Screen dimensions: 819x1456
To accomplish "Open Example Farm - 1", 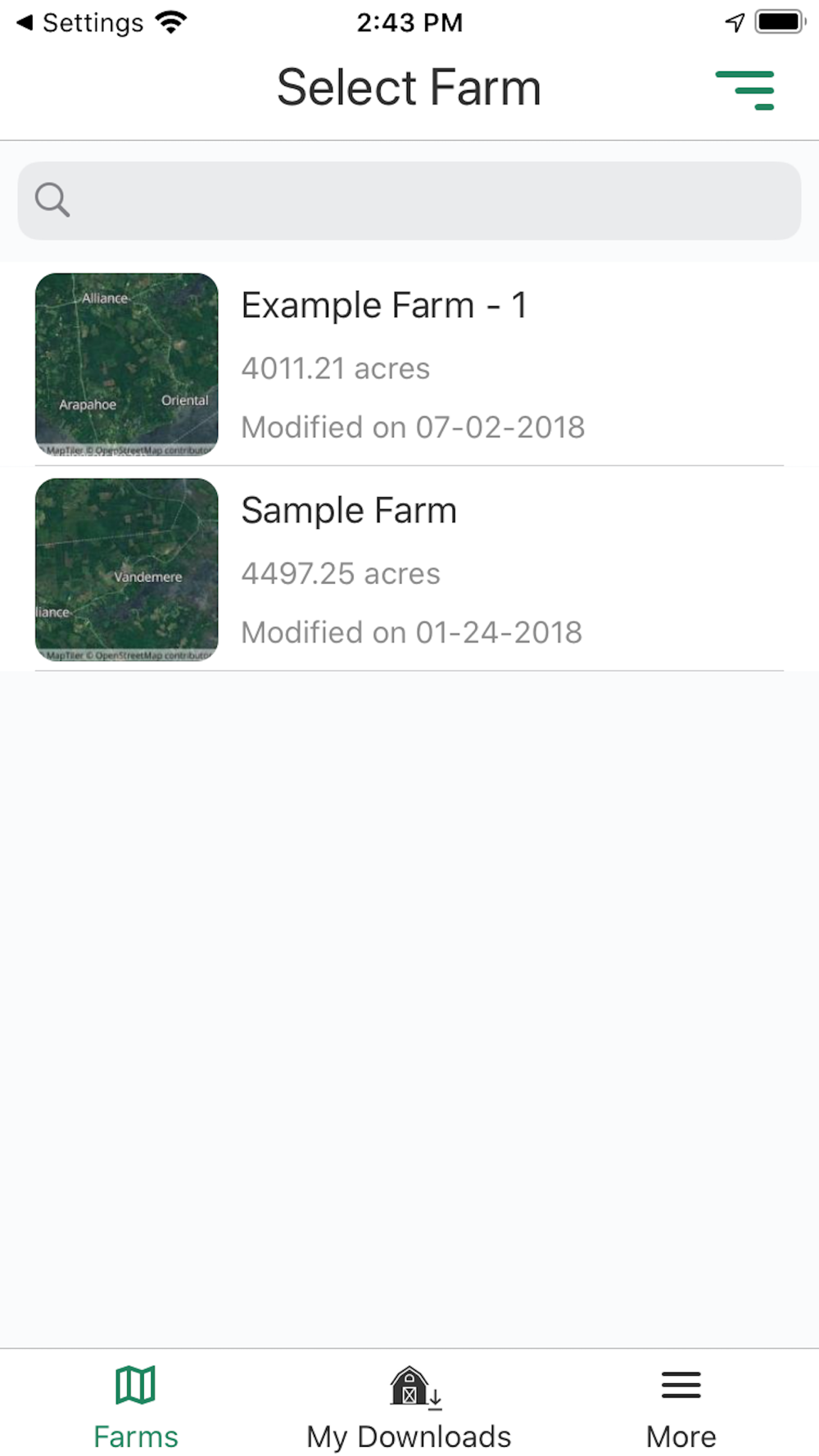I will click(x=409, y=364).
